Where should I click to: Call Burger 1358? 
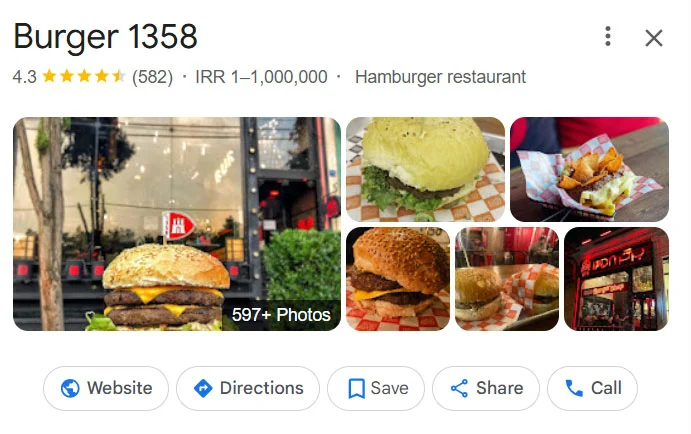[592, 388]
